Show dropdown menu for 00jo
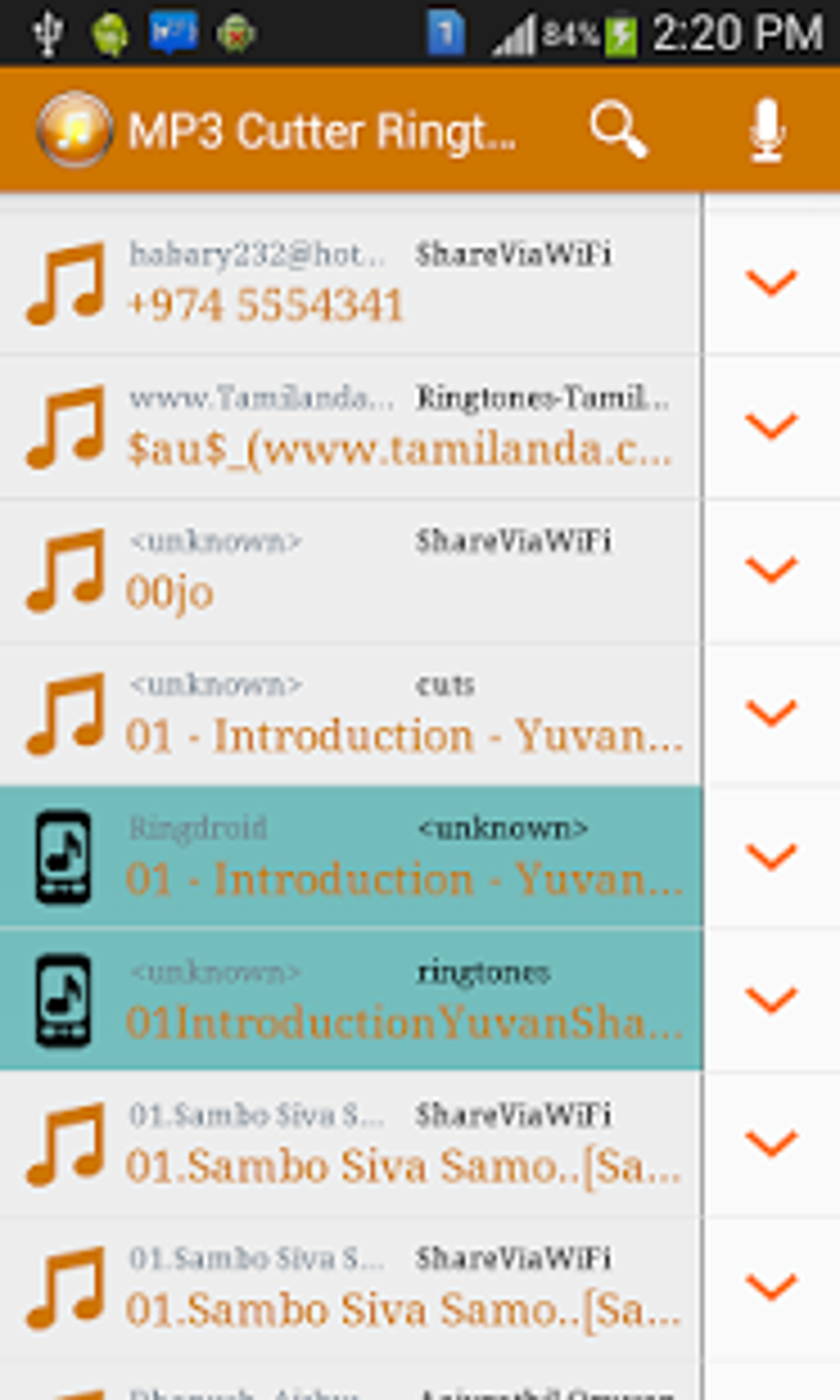Viewport: 840px width, 1400px height. (x=772, y=570)
